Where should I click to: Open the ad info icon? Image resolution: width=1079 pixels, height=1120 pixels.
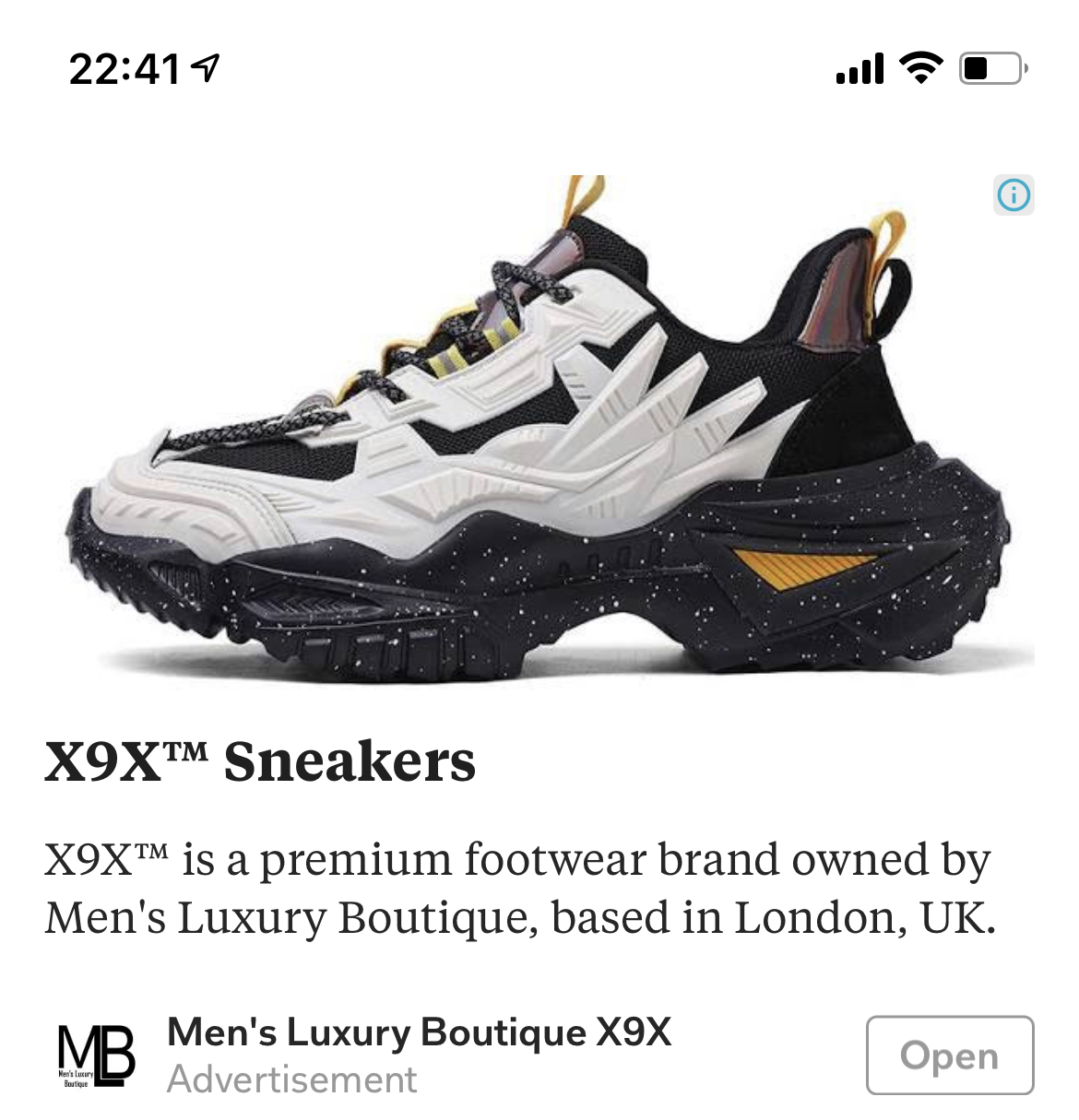[1013, 195]
